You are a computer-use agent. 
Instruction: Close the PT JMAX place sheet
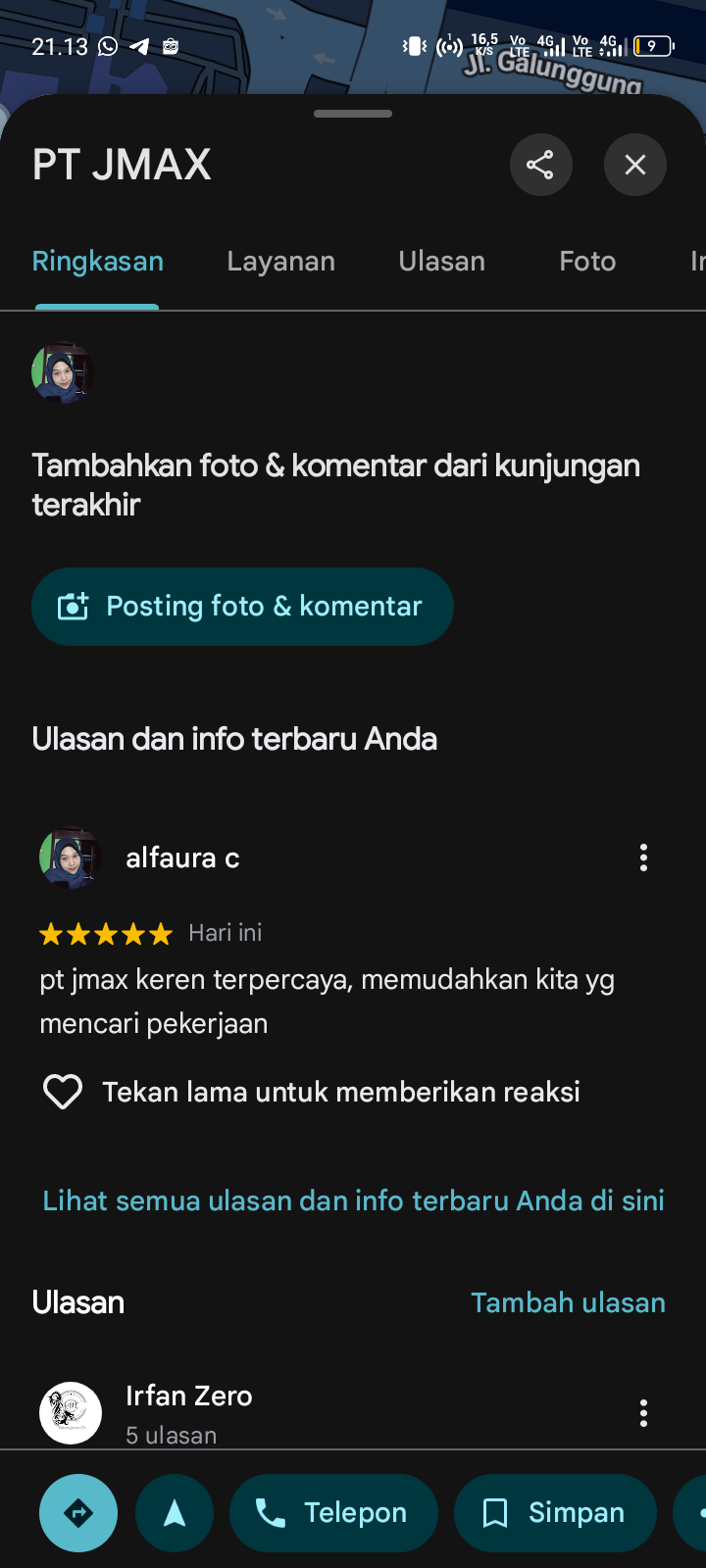634,165
